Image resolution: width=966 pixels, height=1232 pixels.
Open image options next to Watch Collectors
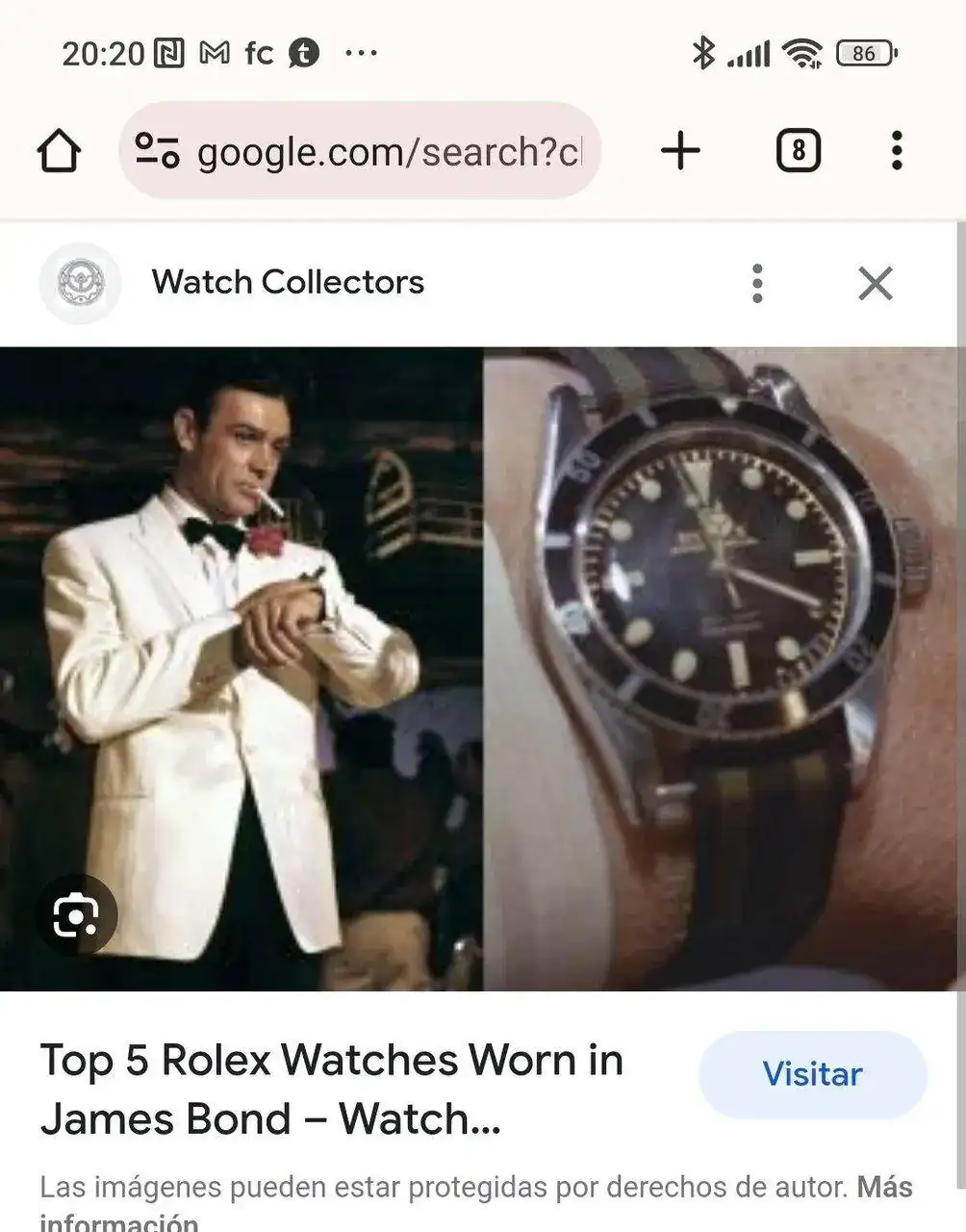(x=758, y=283)
